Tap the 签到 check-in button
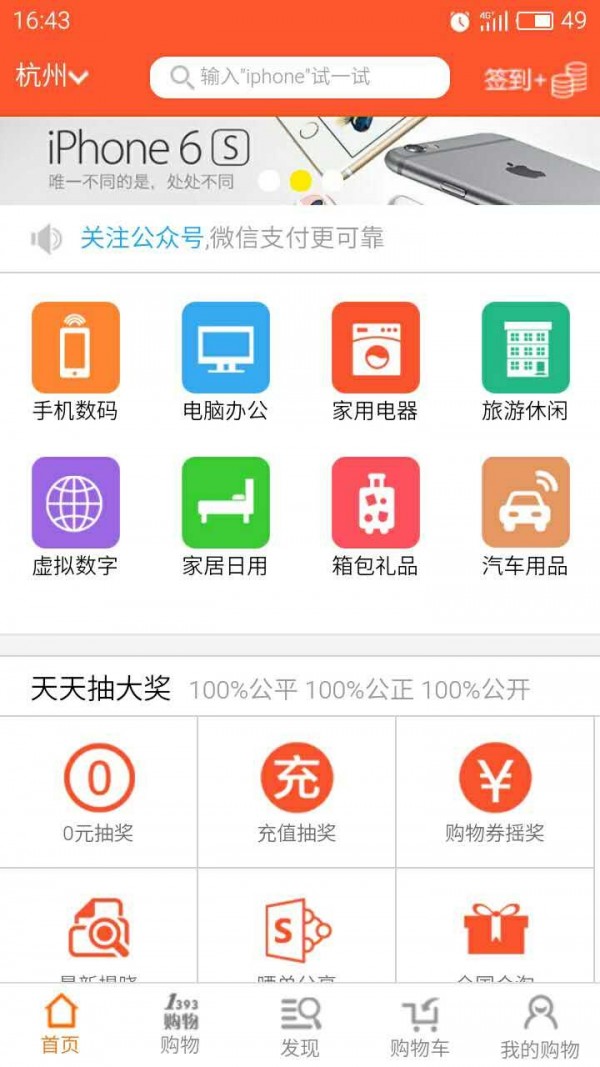 pos(535,79)
